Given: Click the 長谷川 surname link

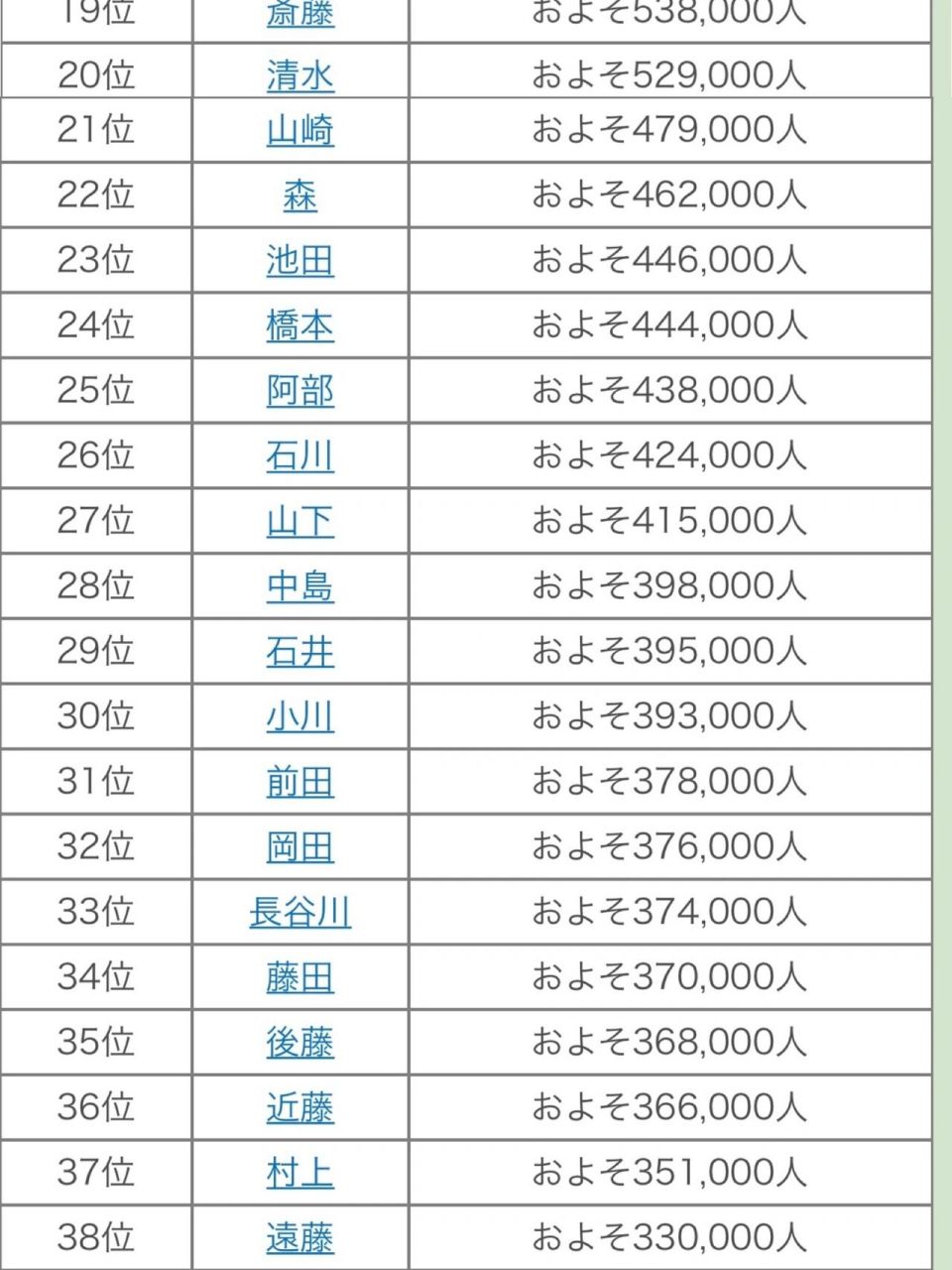Looking at the screenshot, I should point(300,913).
